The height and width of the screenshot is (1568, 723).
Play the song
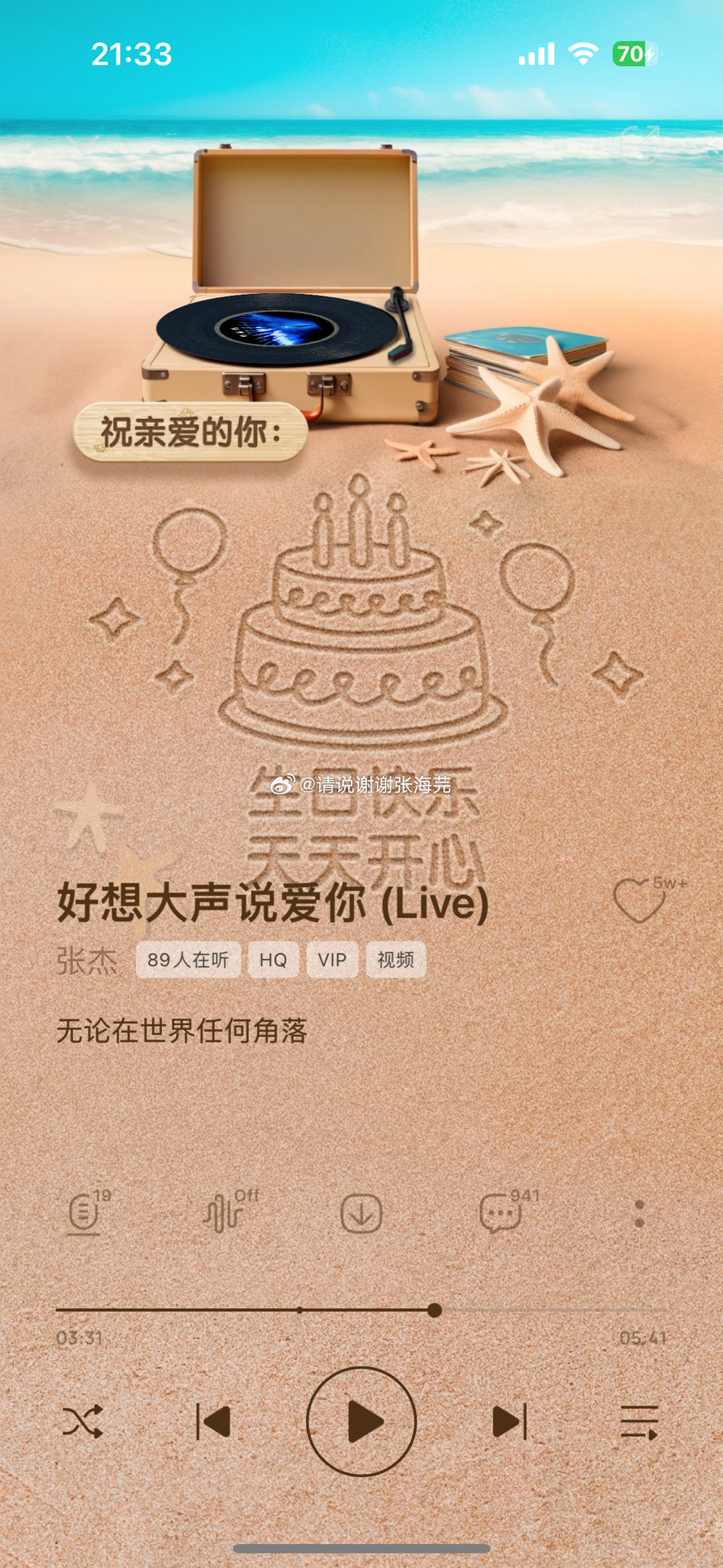point(361,1421)
